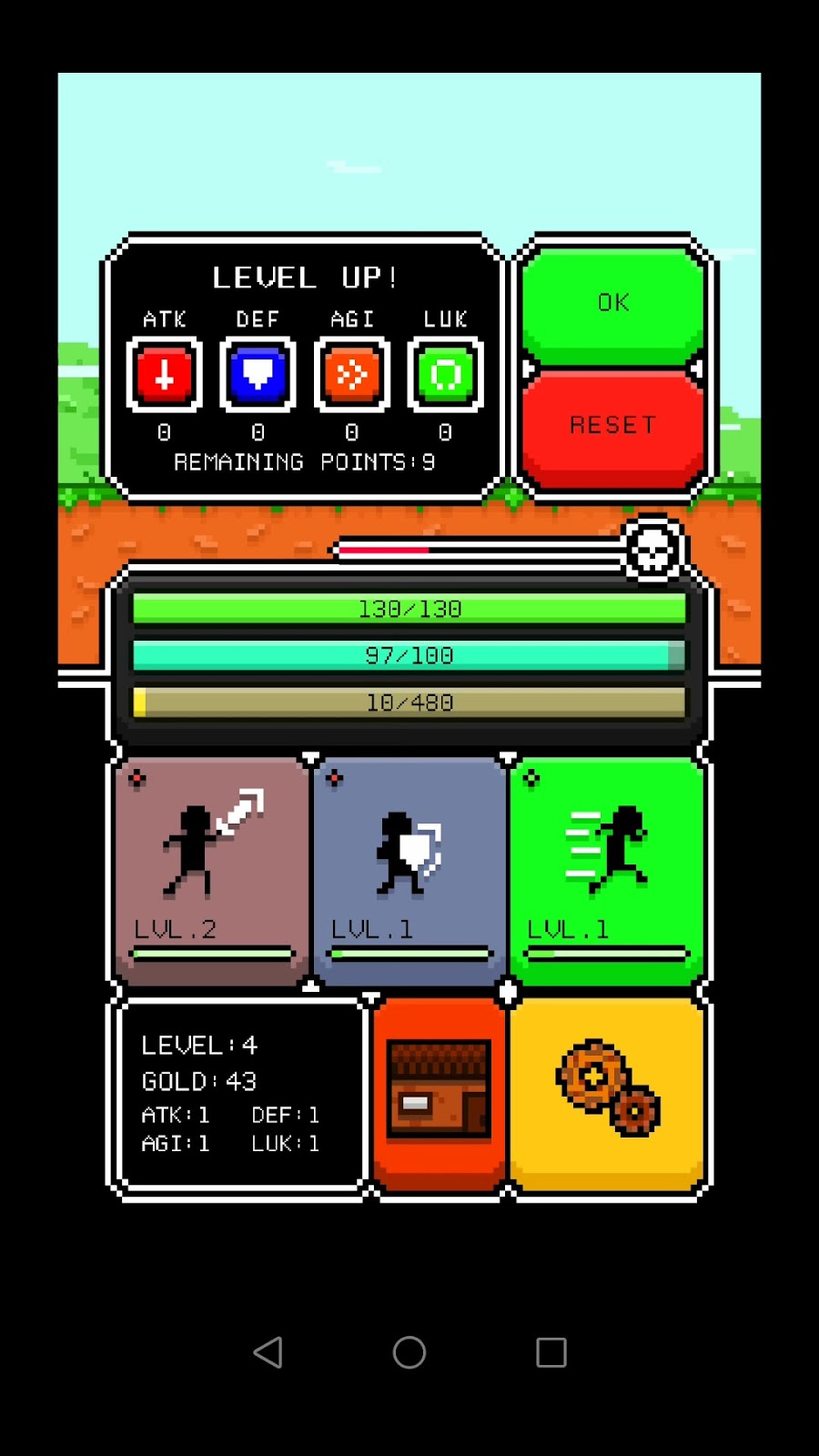Reset allocated stat points
Screen dimensions: 819x1456
[612, 428]
